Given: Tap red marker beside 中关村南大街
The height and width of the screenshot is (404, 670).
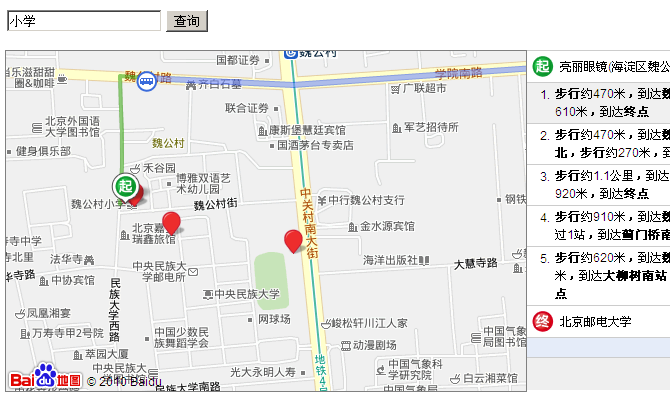Looking at the screenshot, I should click(293, 241).
